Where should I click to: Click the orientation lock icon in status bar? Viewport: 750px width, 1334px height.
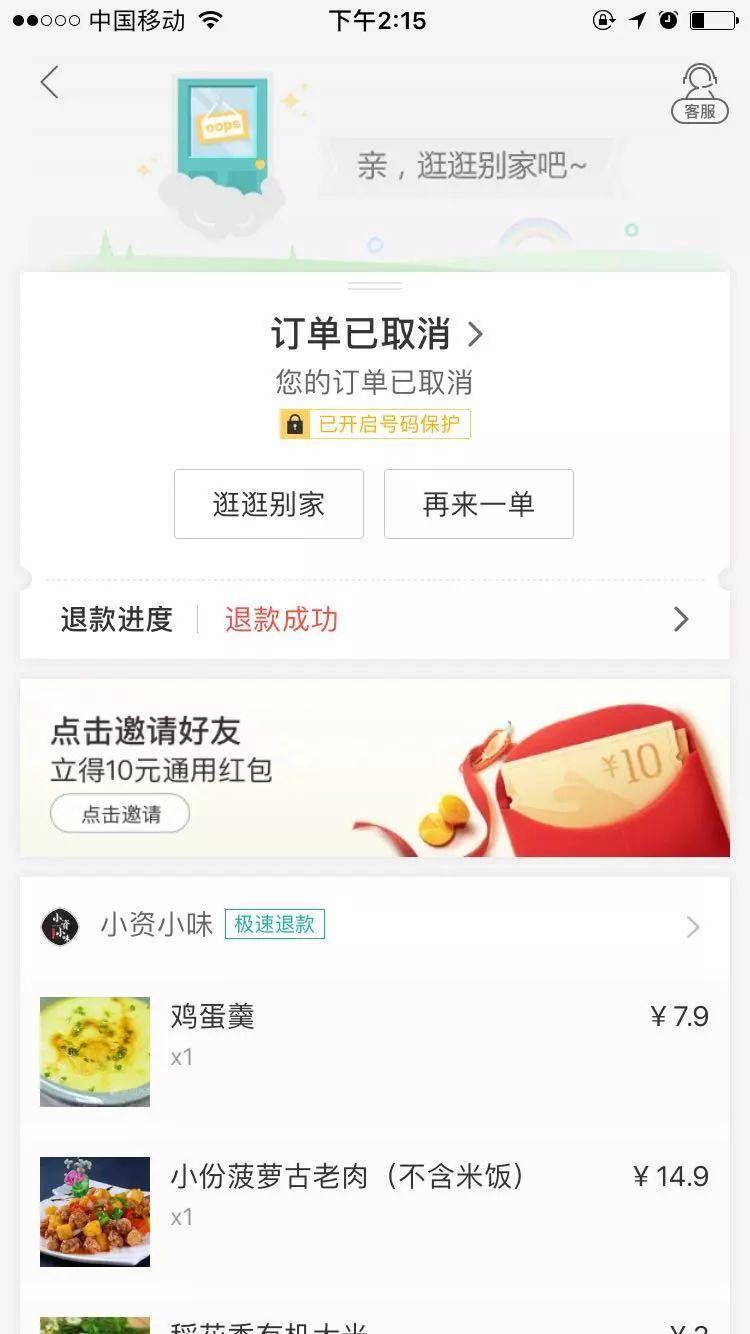(604, 19)
